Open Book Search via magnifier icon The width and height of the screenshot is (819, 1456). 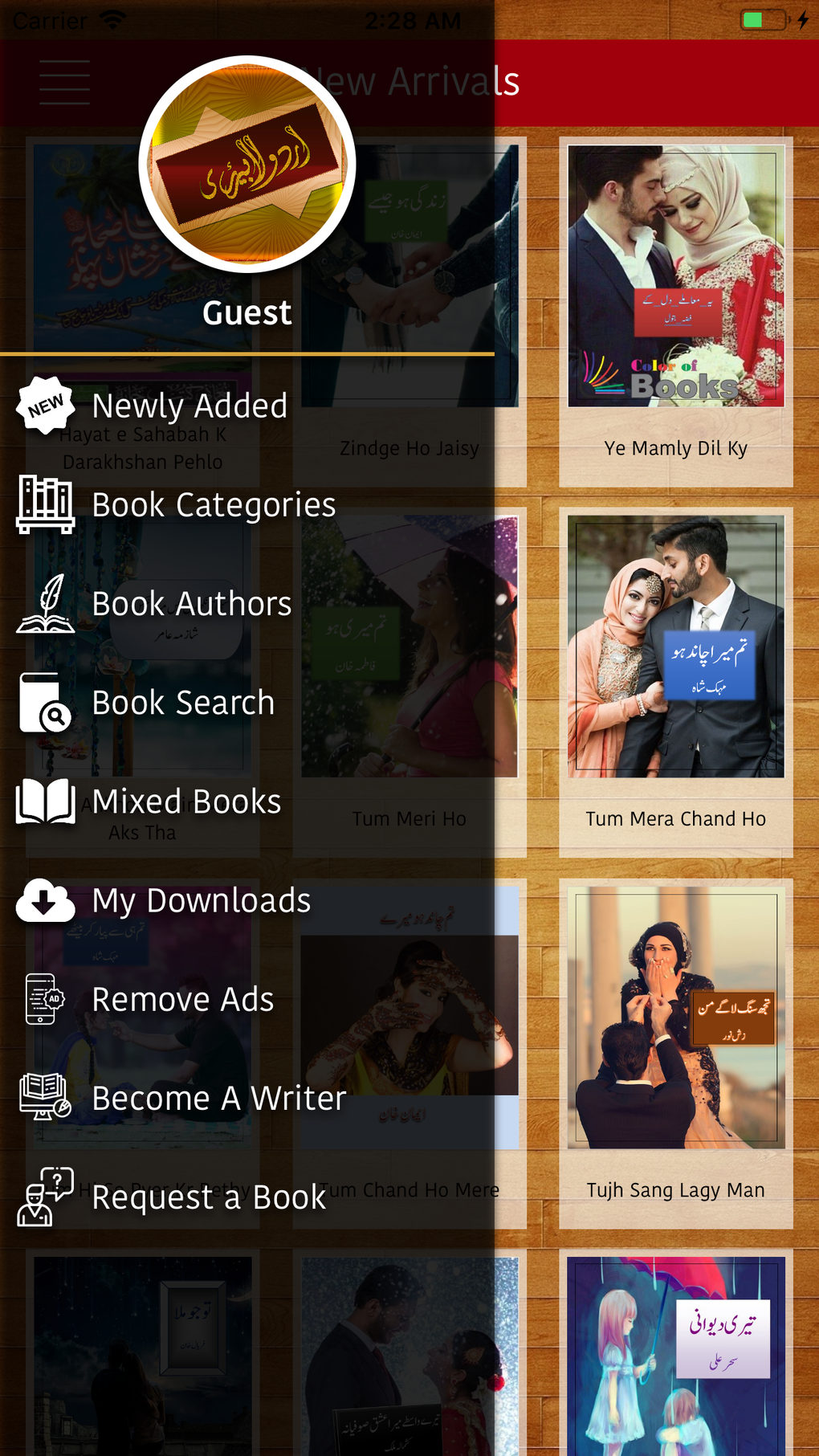45,702
